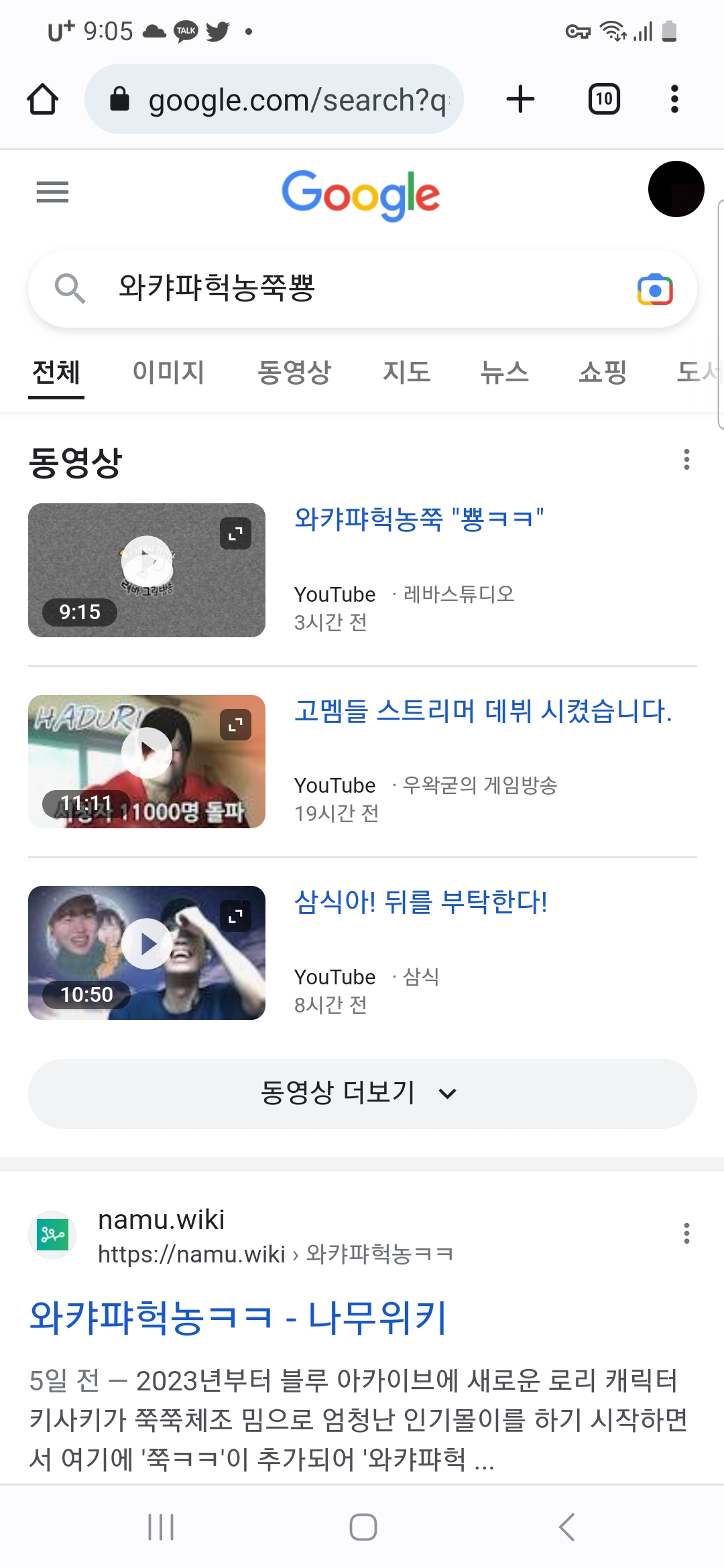724x1568 pixels.
Task: Open the 와캬퍄혁농ㅋㅋ - 나무위키 result
Action: pyautogui.click(x=239, y=1317)
